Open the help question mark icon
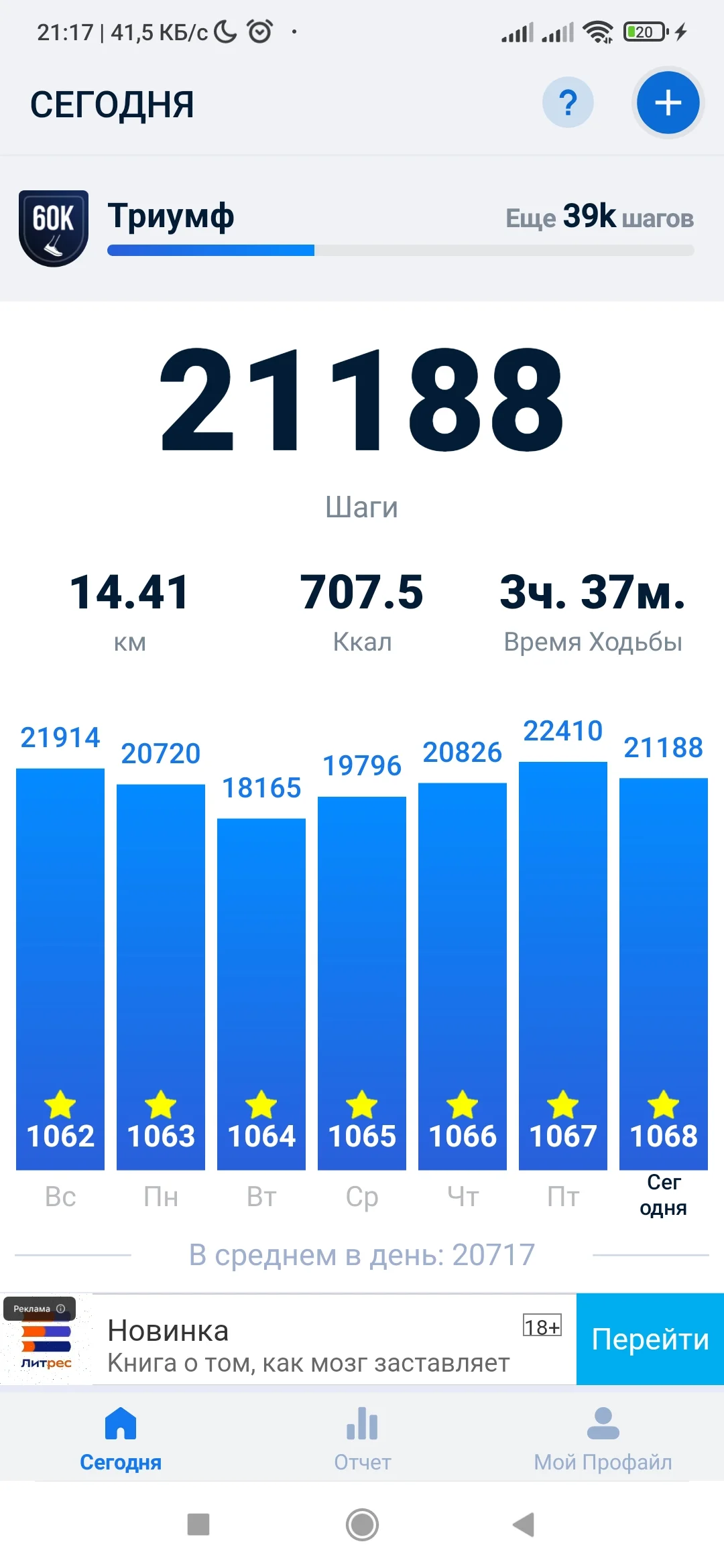 [568, 103]
